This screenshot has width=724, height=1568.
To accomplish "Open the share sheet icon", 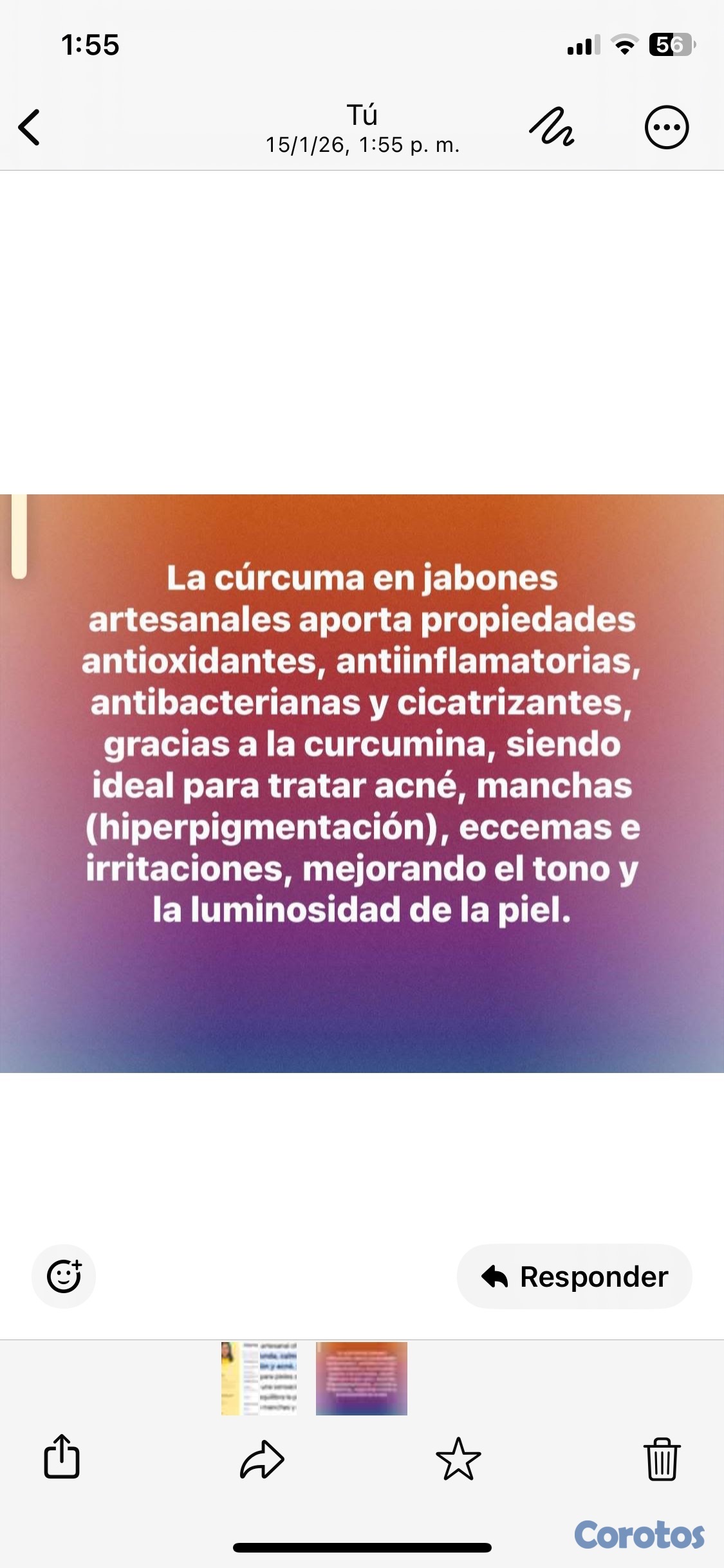I will [x=62, y=1458].
